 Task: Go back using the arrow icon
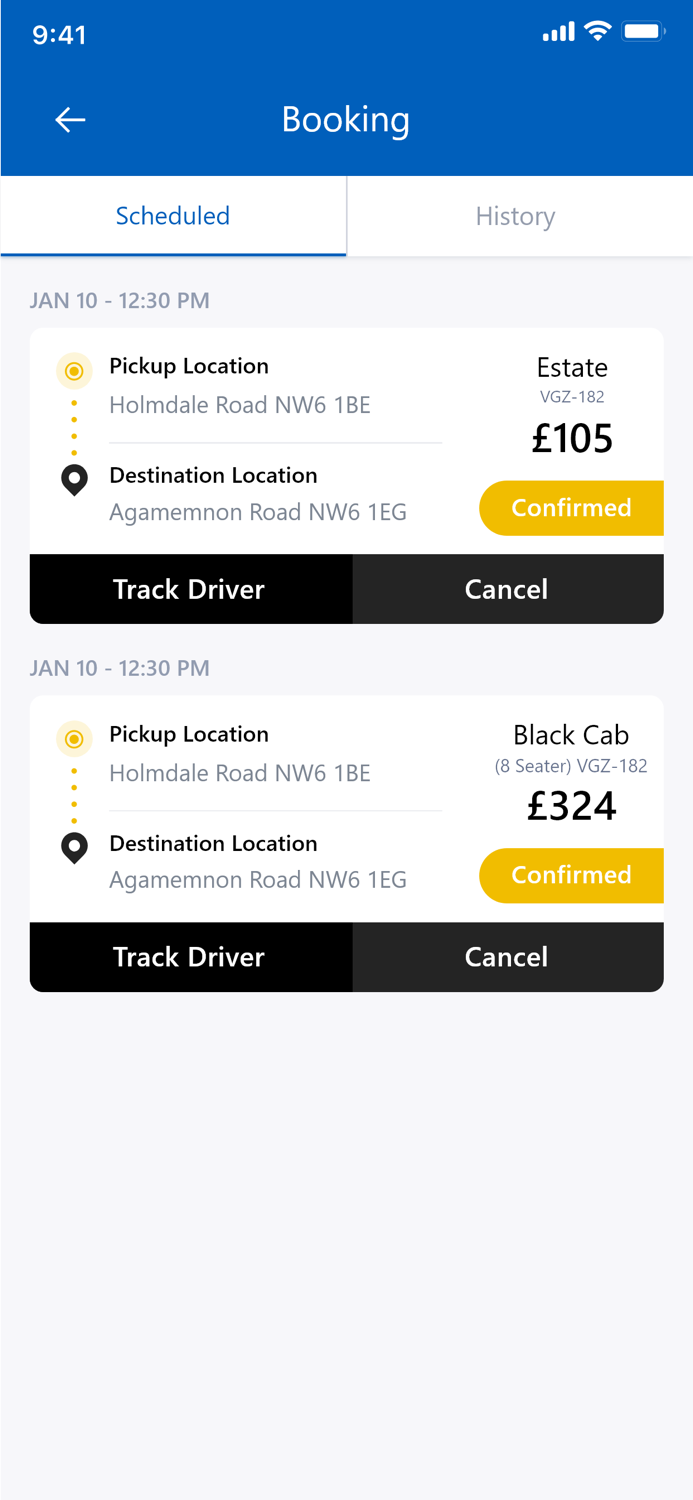pos(70,120)
